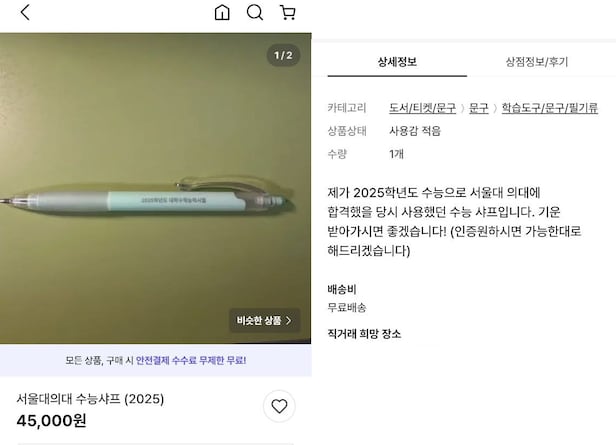Open the 학습도구/문구/필기류 category link
Screen dimensions: 616x445
(x=549, y=108)
